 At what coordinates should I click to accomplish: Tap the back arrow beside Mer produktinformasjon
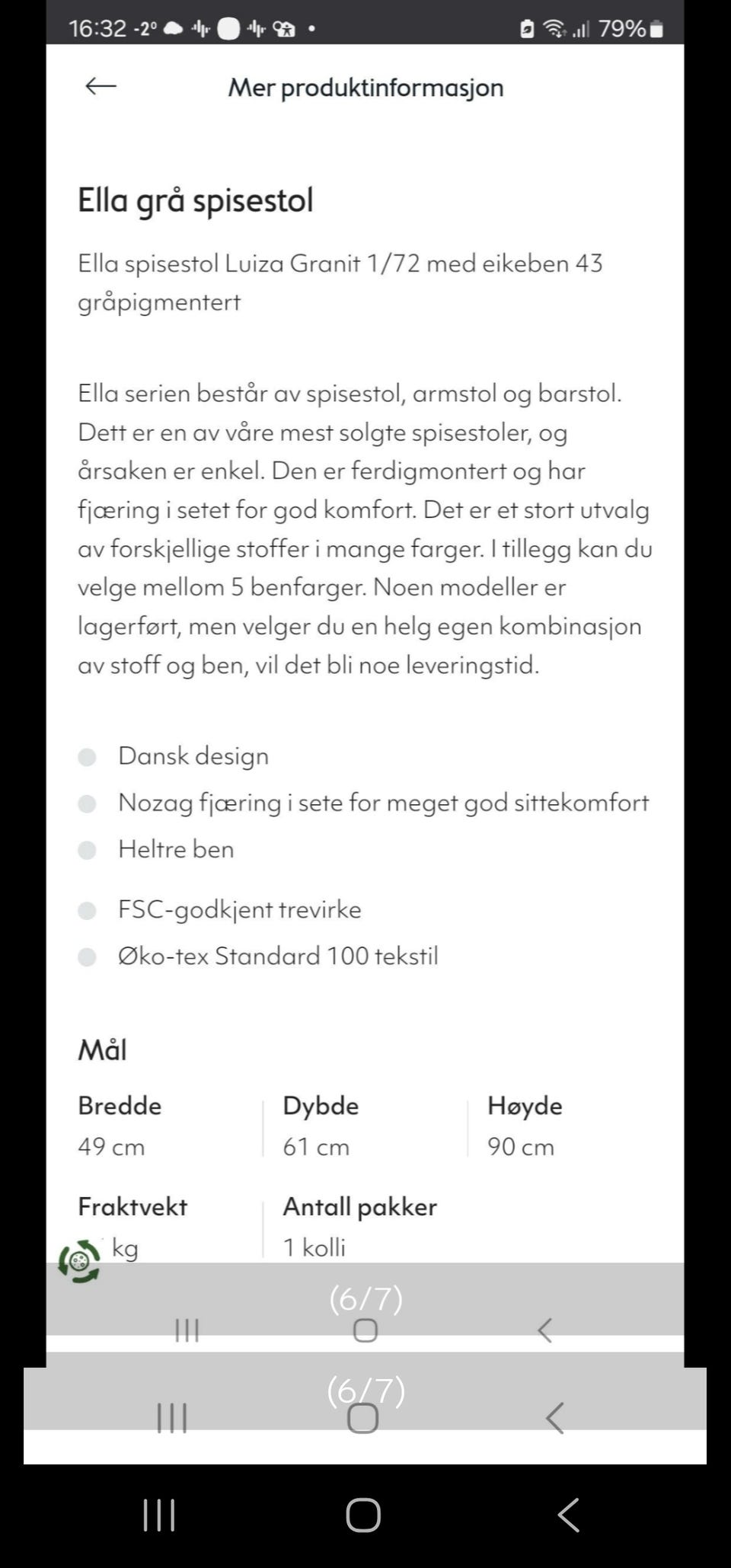pos(101,86)
